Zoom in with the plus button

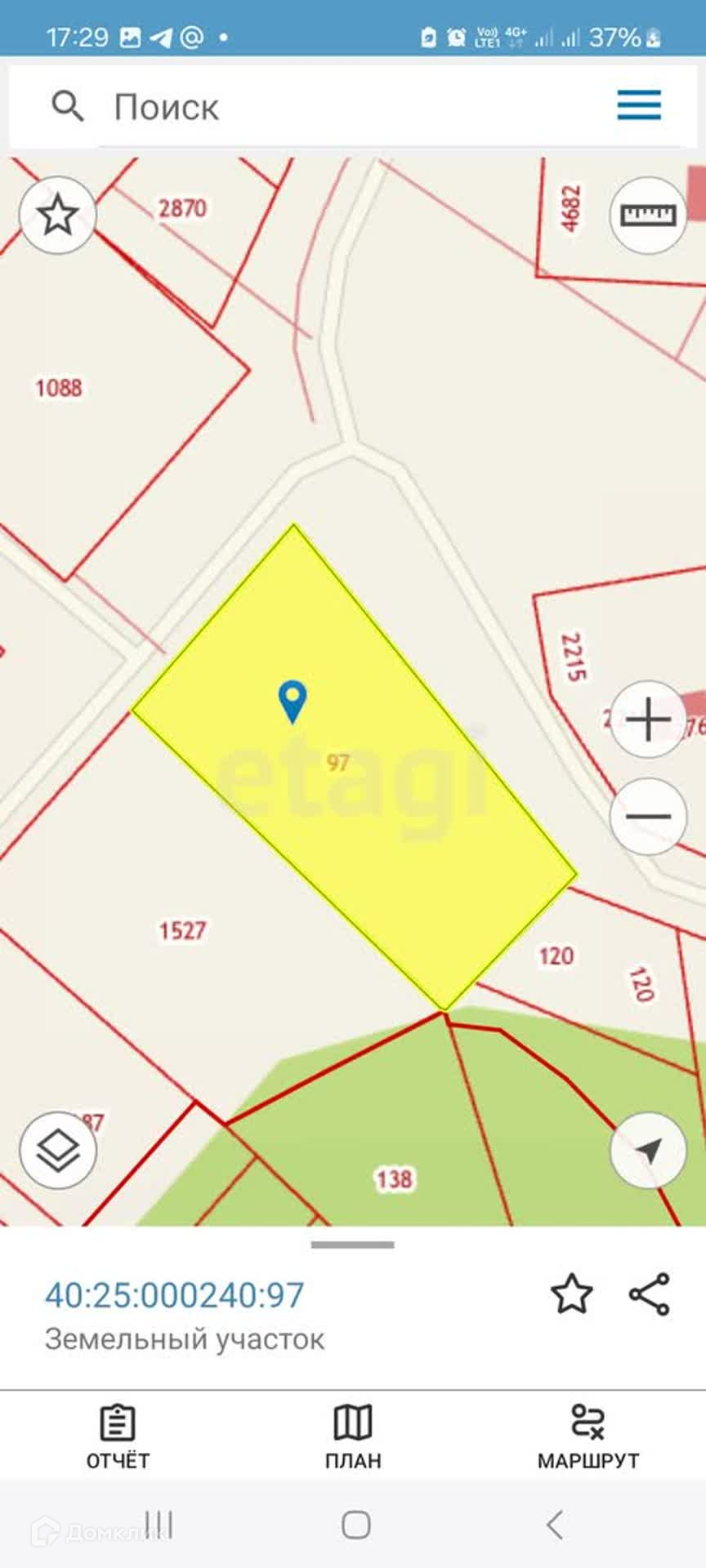[648, 719]
